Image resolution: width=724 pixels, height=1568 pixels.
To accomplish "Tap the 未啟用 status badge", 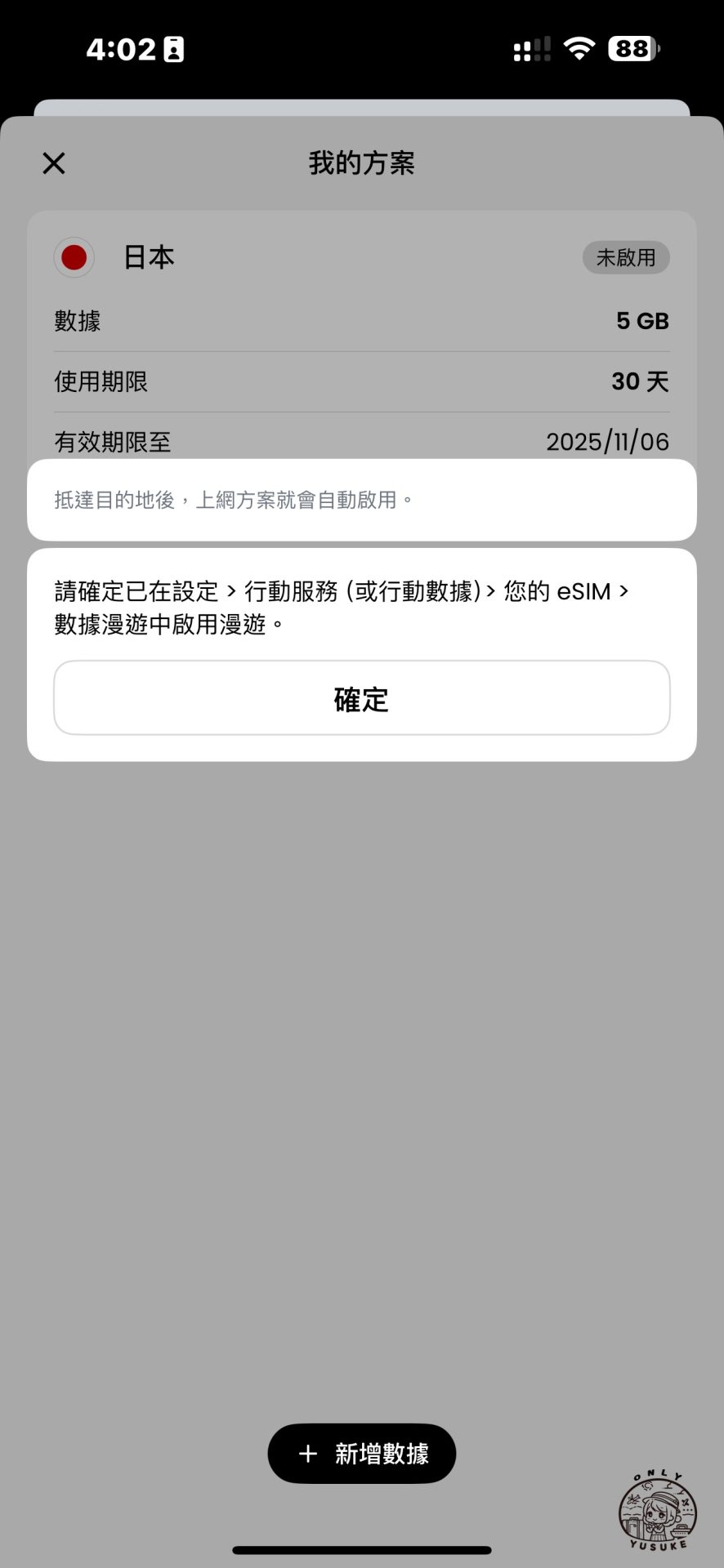I will click(626, 256).
